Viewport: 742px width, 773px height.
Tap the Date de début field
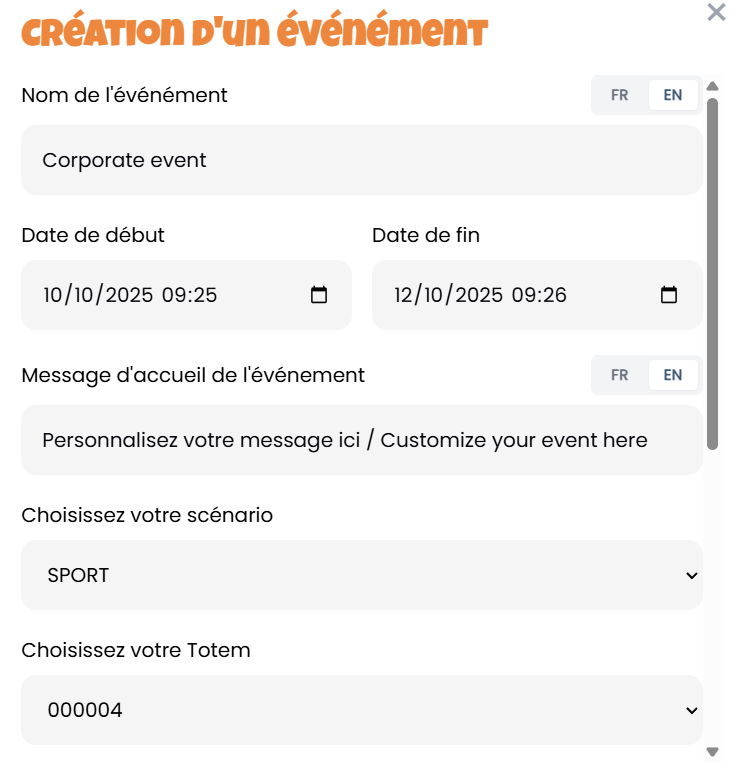click(x=186, y=295)
